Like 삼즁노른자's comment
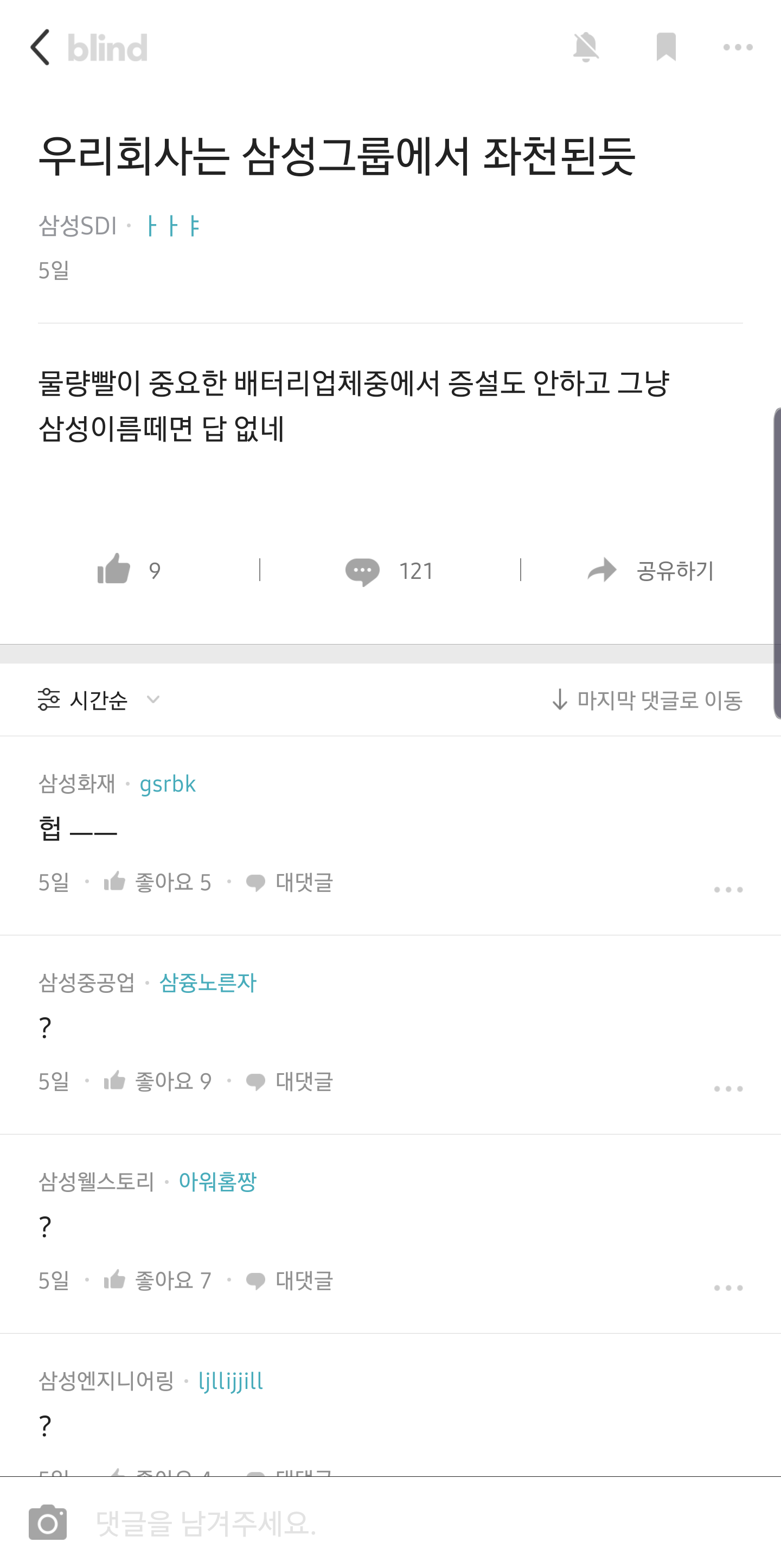This screenshot has height=1568, width=781. [x=157, y=1080]
